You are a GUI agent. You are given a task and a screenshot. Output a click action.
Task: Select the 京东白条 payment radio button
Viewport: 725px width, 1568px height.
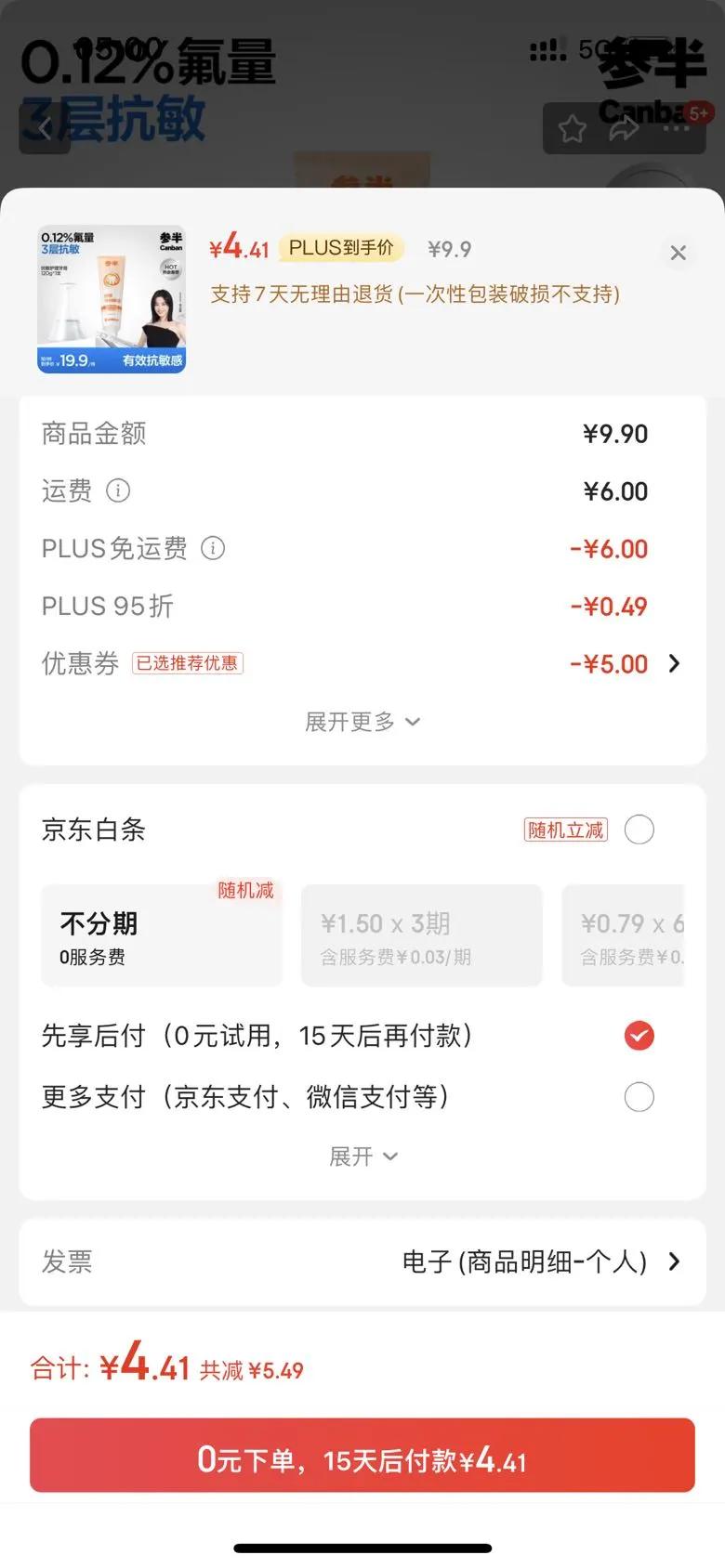639,830
